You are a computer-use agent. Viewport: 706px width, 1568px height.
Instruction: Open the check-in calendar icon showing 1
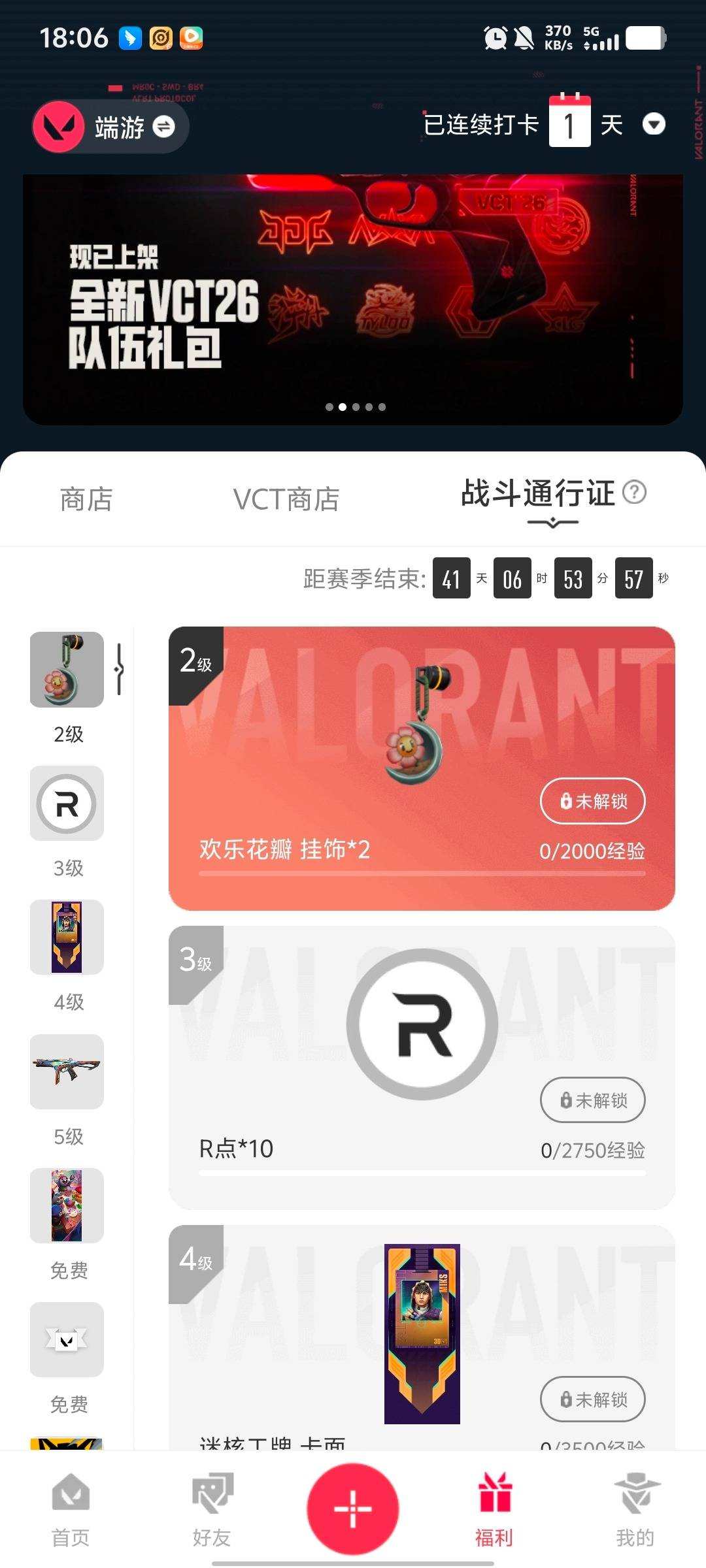[x=570, y=123]
